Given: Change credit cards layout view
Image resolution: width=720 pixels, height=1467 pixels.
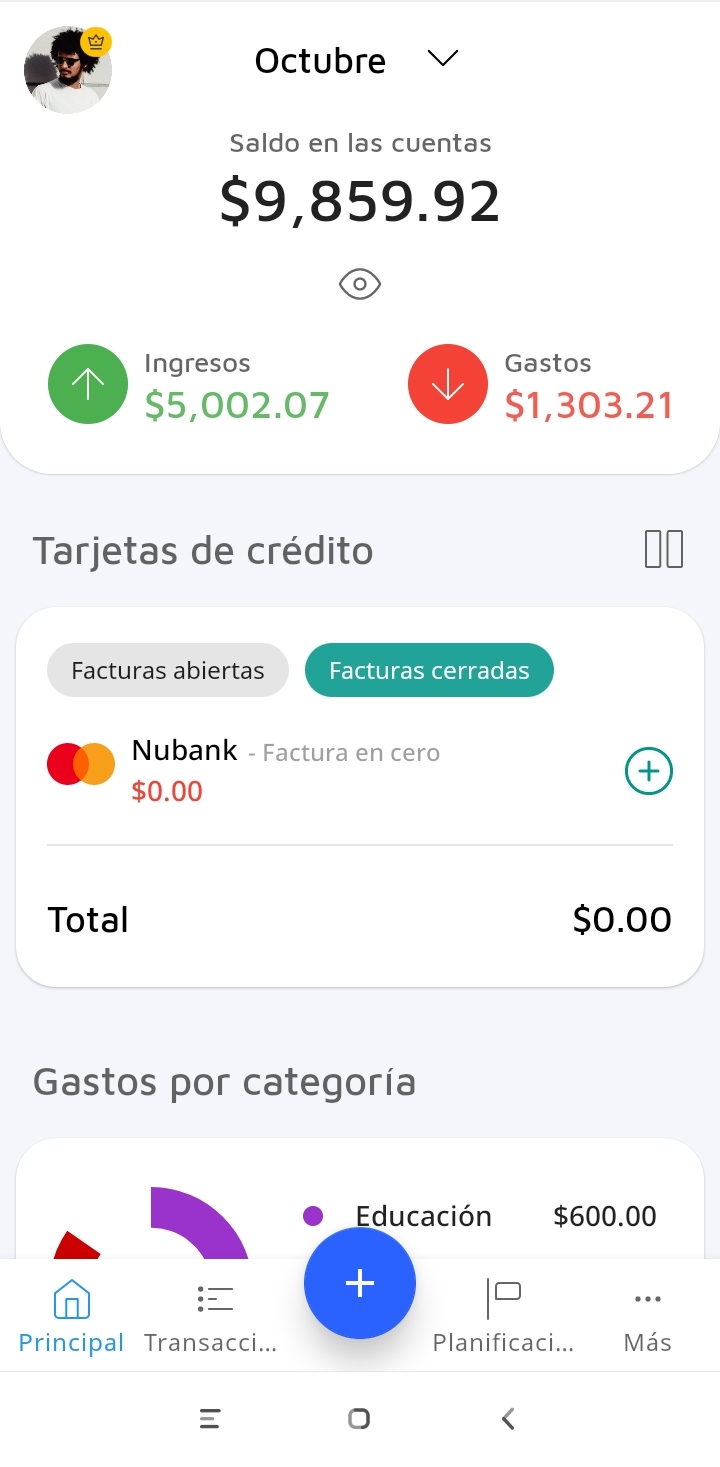Looking at the screenshot, I should [663, 549].
